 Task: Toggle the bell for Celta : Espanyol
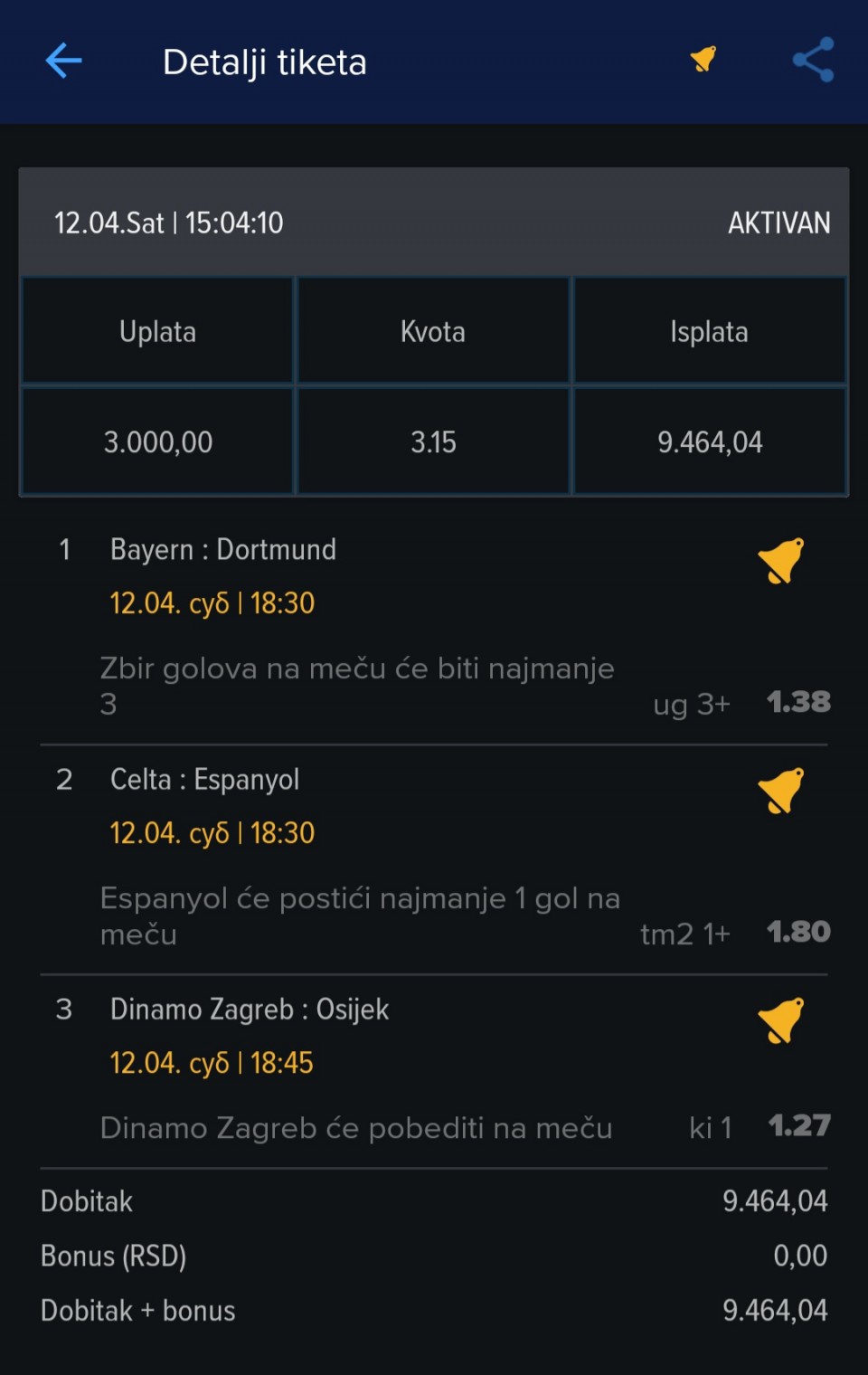(780, 791)
